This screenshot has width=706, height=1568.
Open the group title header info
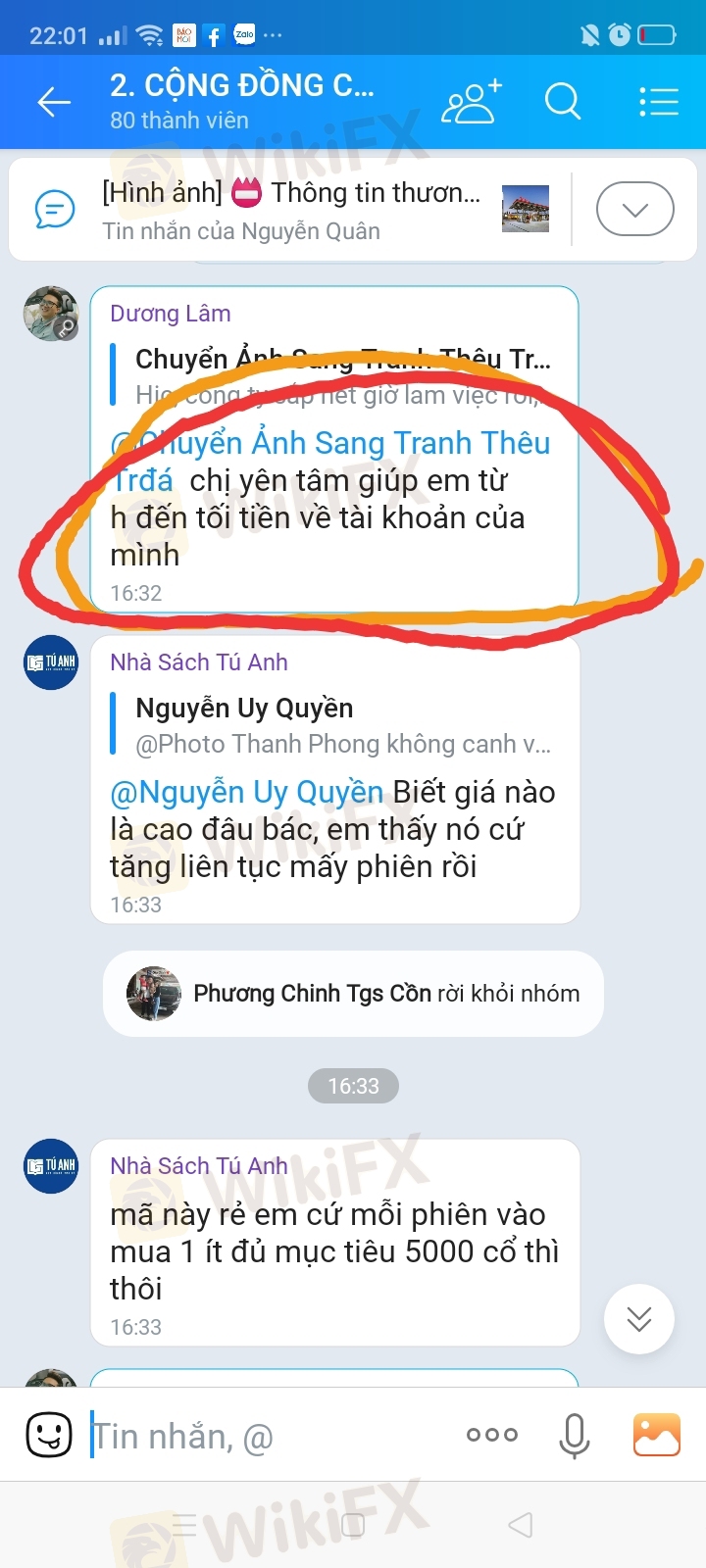242,100
